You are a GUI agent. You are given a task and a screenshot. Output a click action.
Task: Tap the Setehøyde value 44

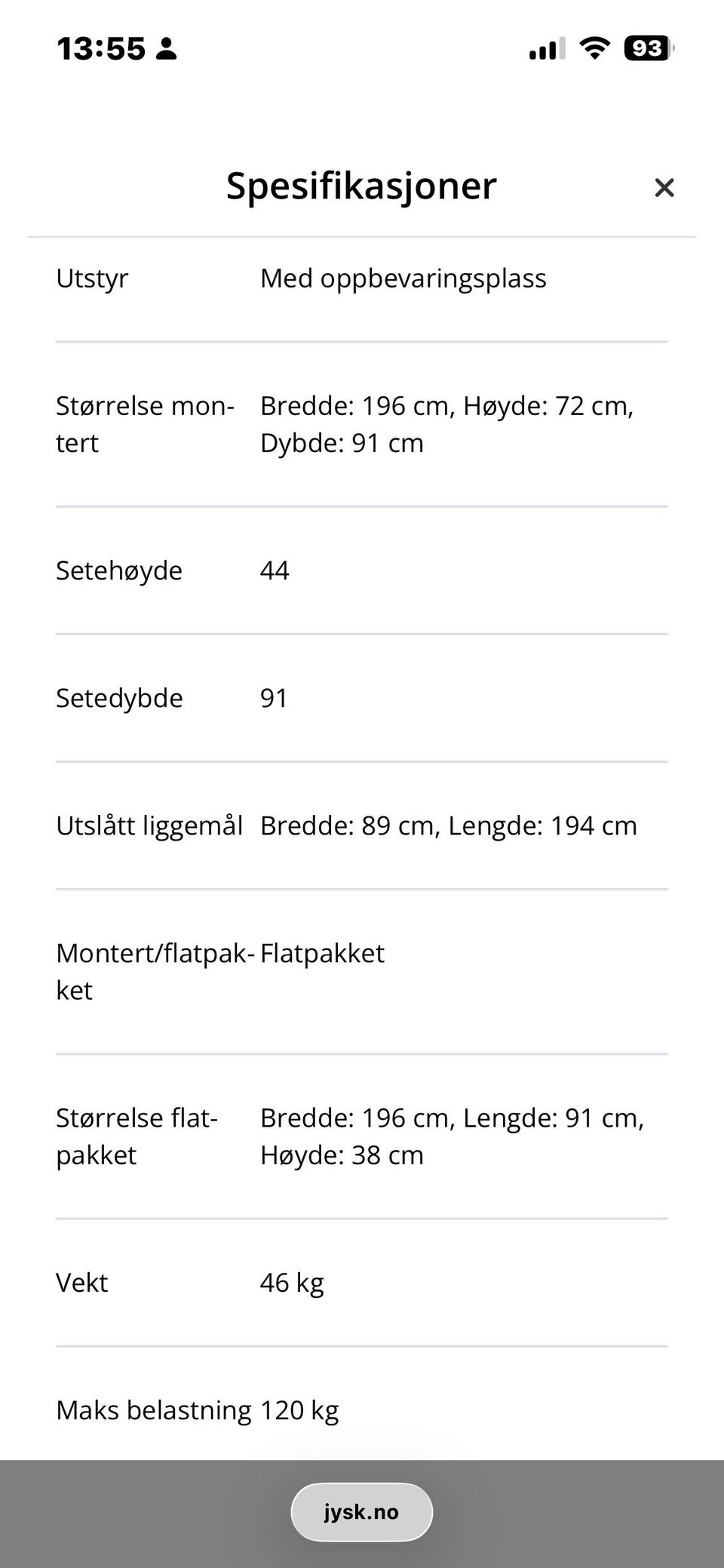point(275,570)
